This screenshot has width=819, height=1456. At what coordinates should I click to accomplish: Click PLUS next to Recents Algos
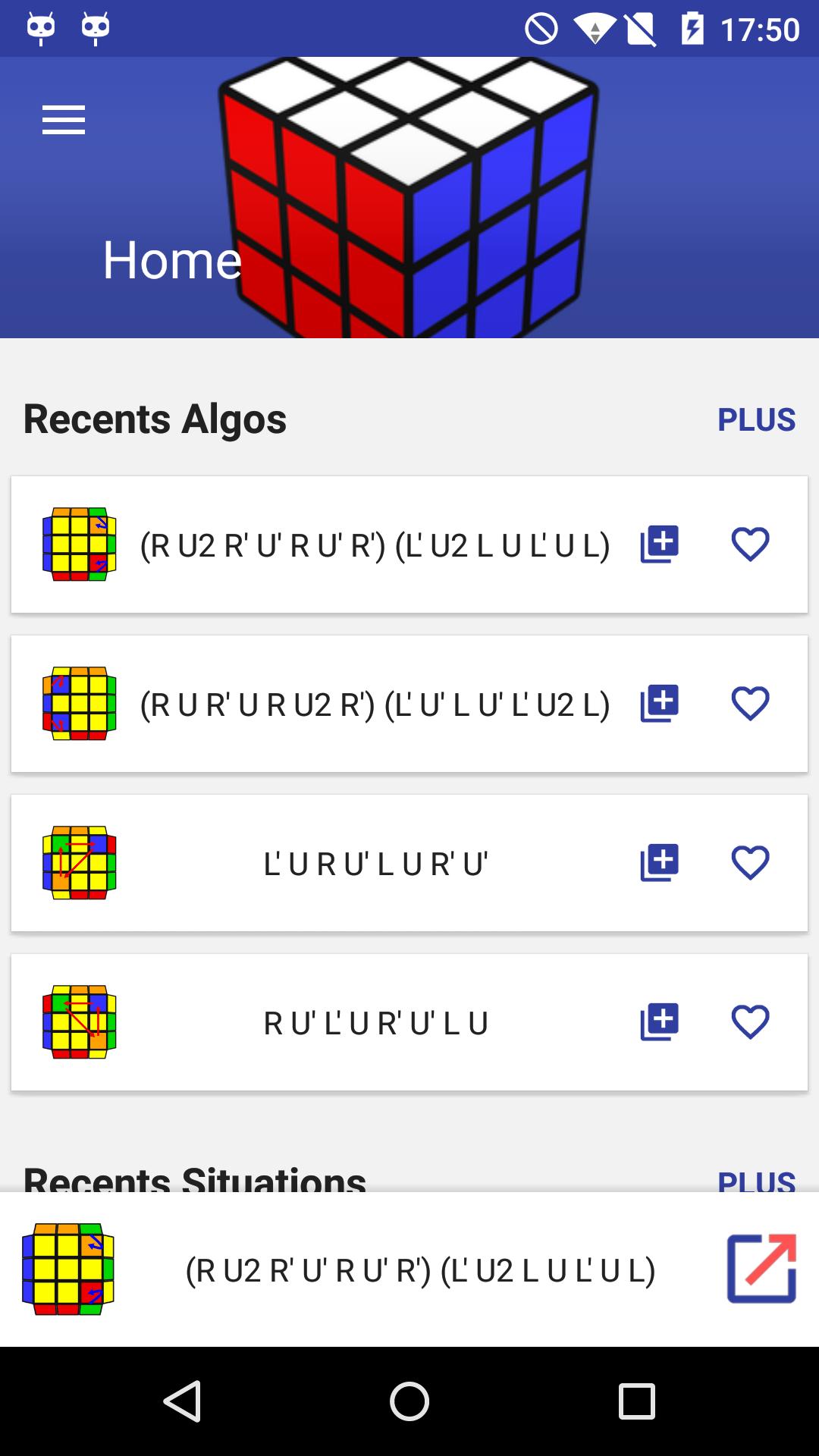pyautogui.click(x=757, y=420)
